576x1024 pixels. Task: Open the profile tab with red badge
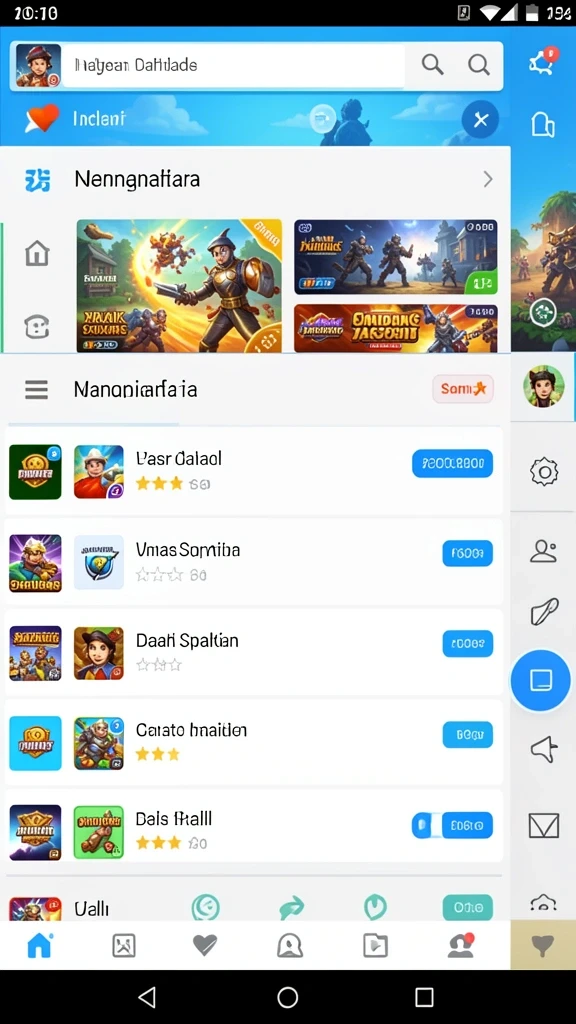[460, 945]
